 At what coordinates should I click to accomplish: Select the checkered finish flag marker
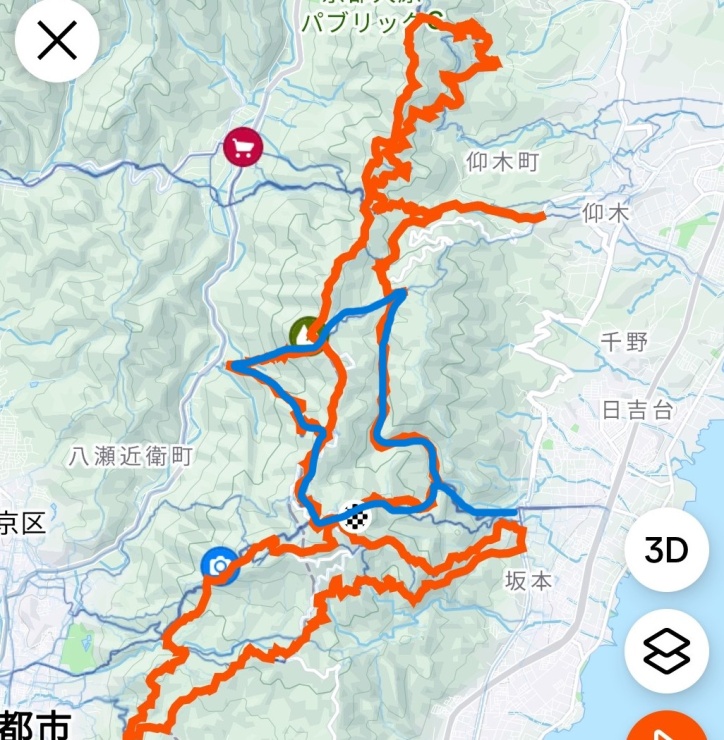[355, 517]
